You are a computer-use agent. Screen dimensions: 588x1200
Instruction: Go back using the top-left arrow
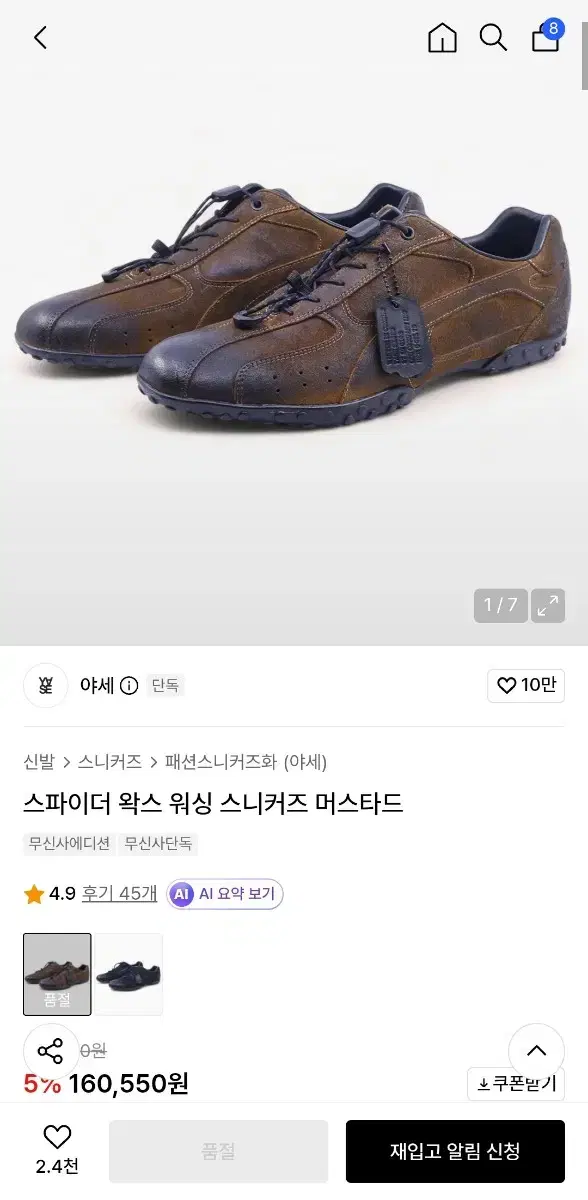[40, 38]
